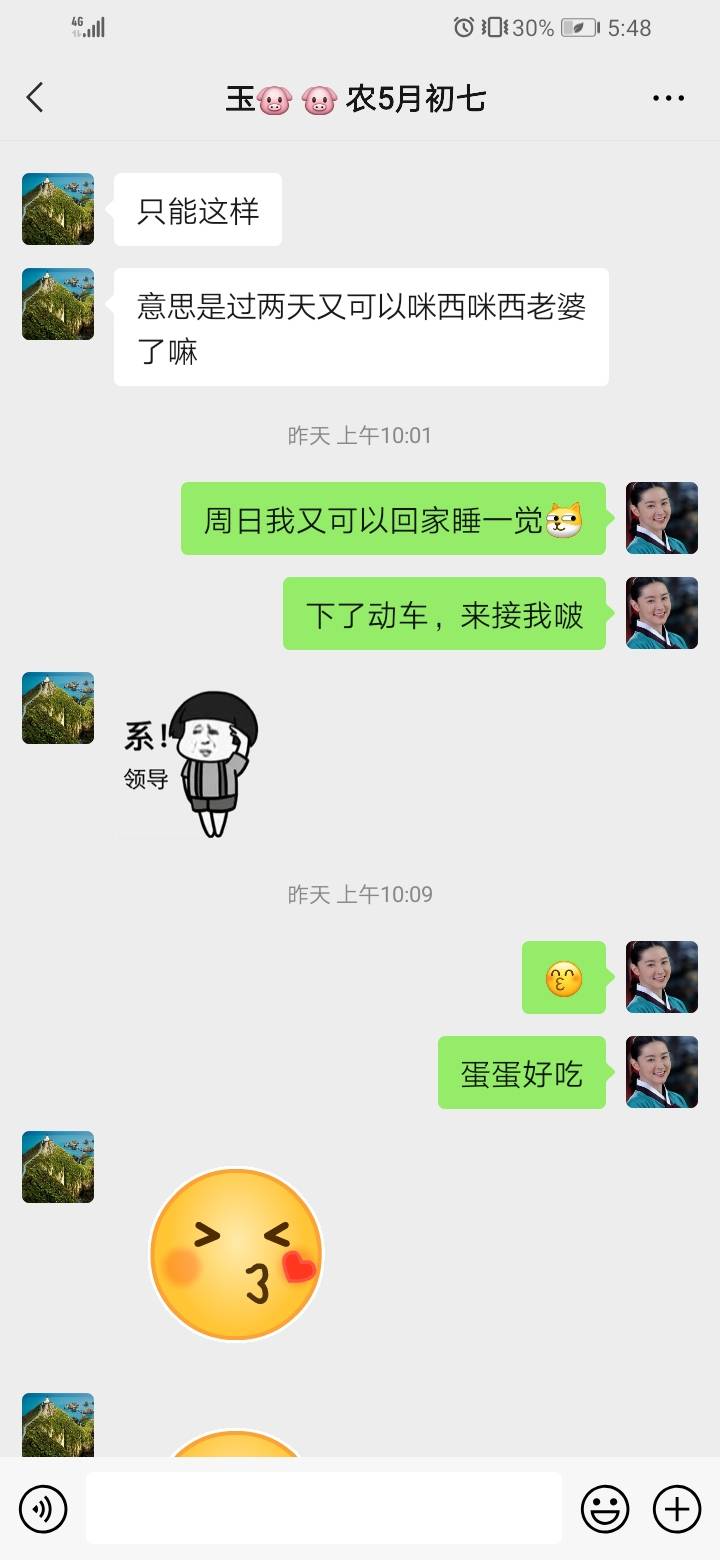Tap the '昨天 上午10:01' timestamp
The image size is (720, 1560).
(x=360, y=435)
